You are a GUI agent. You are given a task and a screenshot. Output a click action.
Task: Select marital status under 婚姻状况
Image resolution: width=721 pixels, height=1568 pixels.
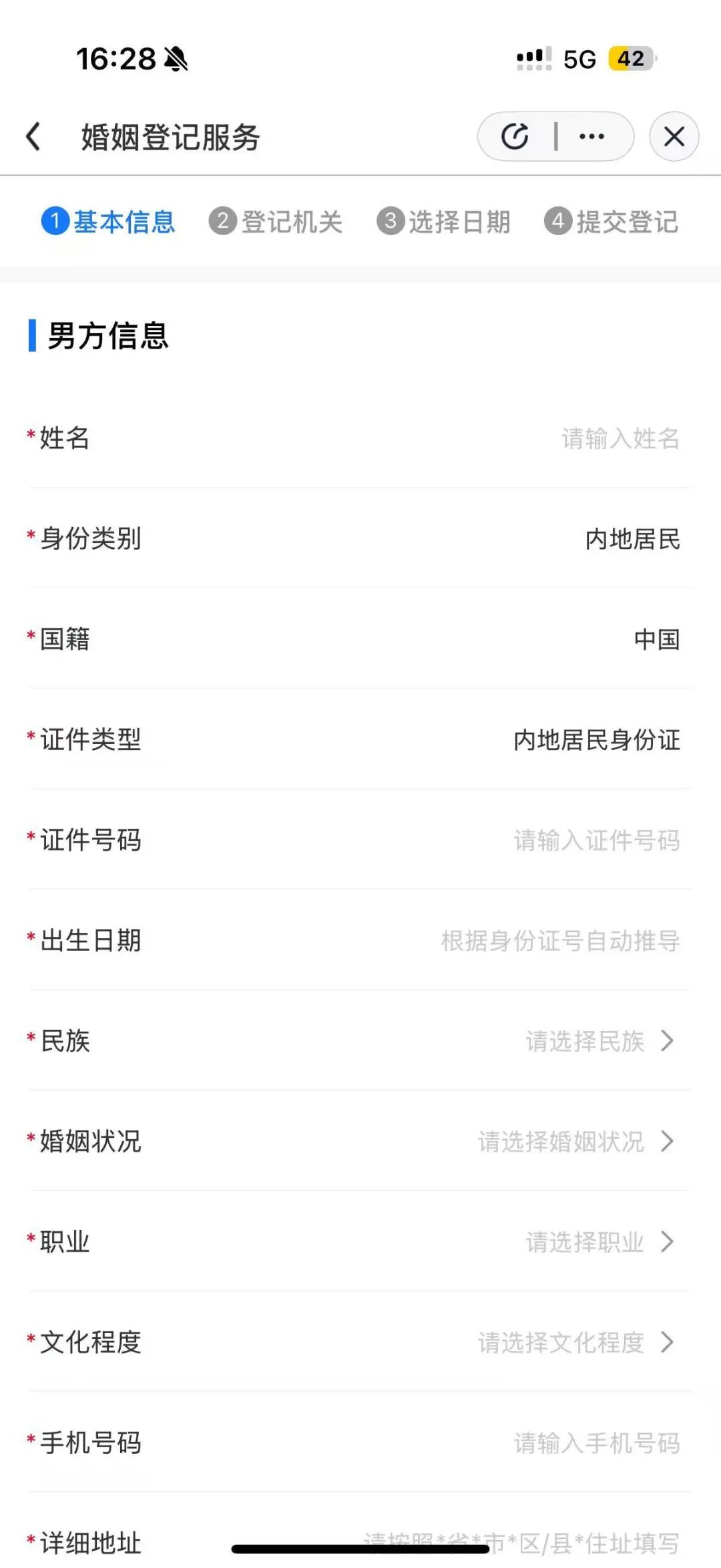pos(575,1141)
